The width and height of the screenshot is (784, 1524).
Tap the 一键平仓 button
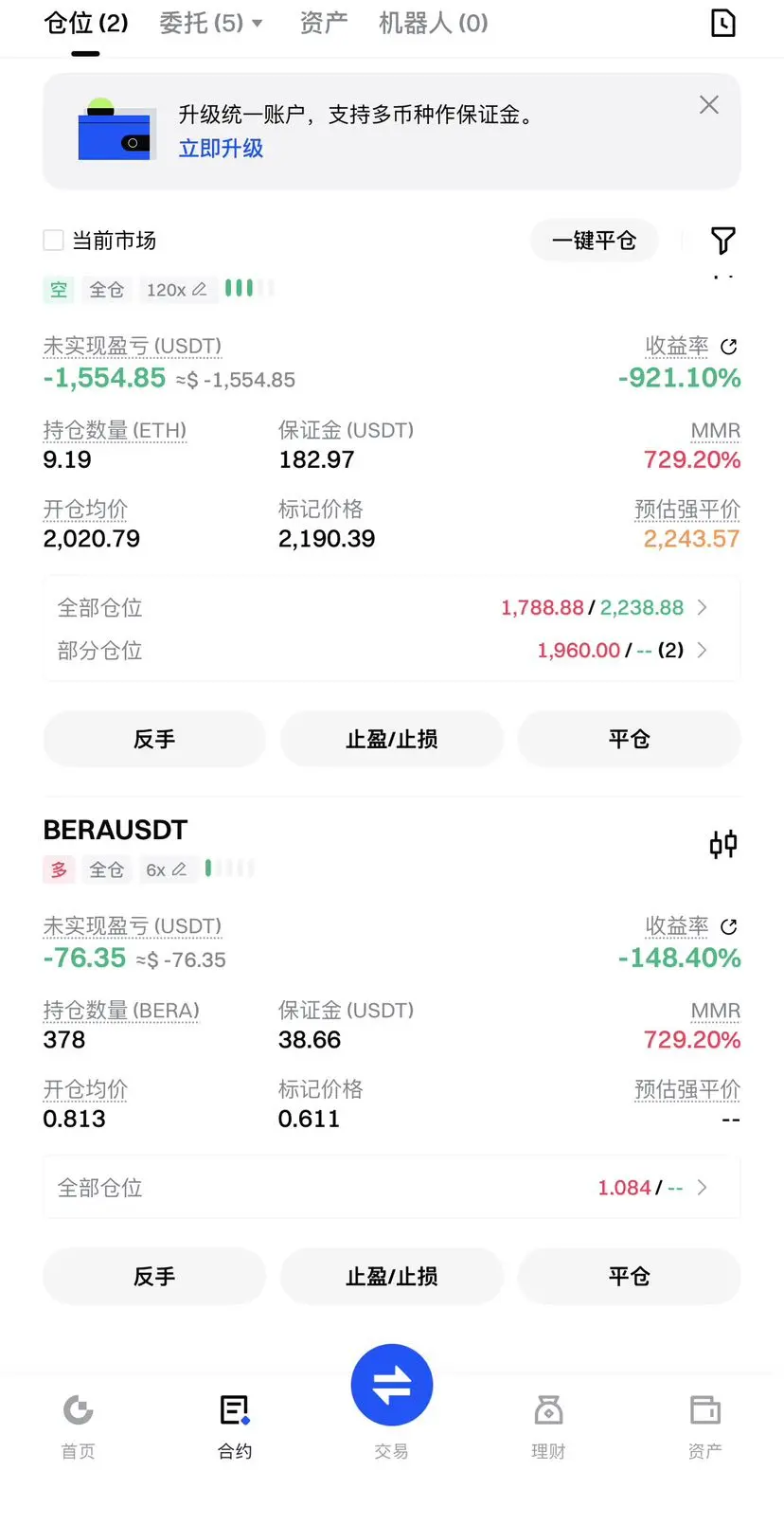tap(594, 241)
